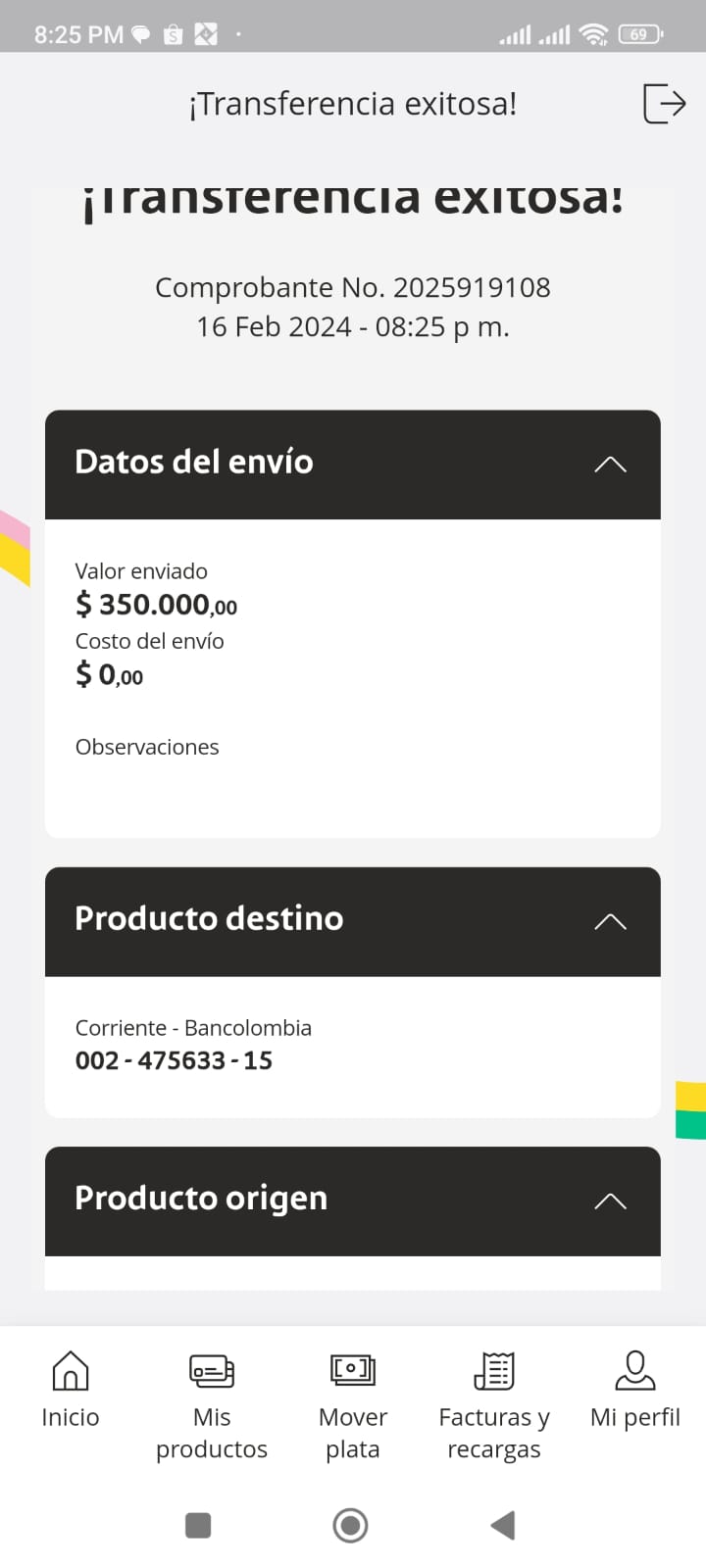Tap the logout icon in the header
706x1568 pixels.
[x=664, y=104]
